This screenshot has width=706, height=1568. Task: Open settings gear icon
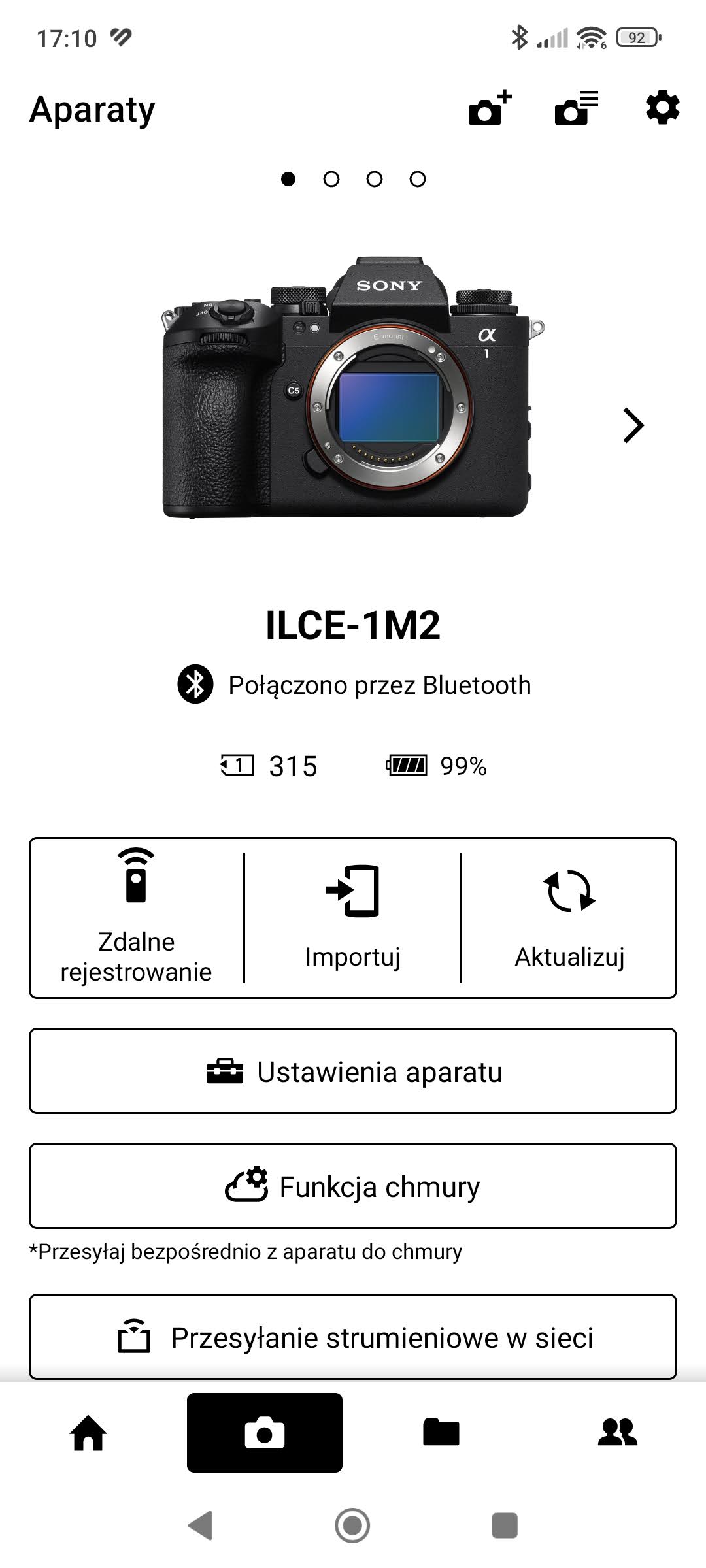663,108
